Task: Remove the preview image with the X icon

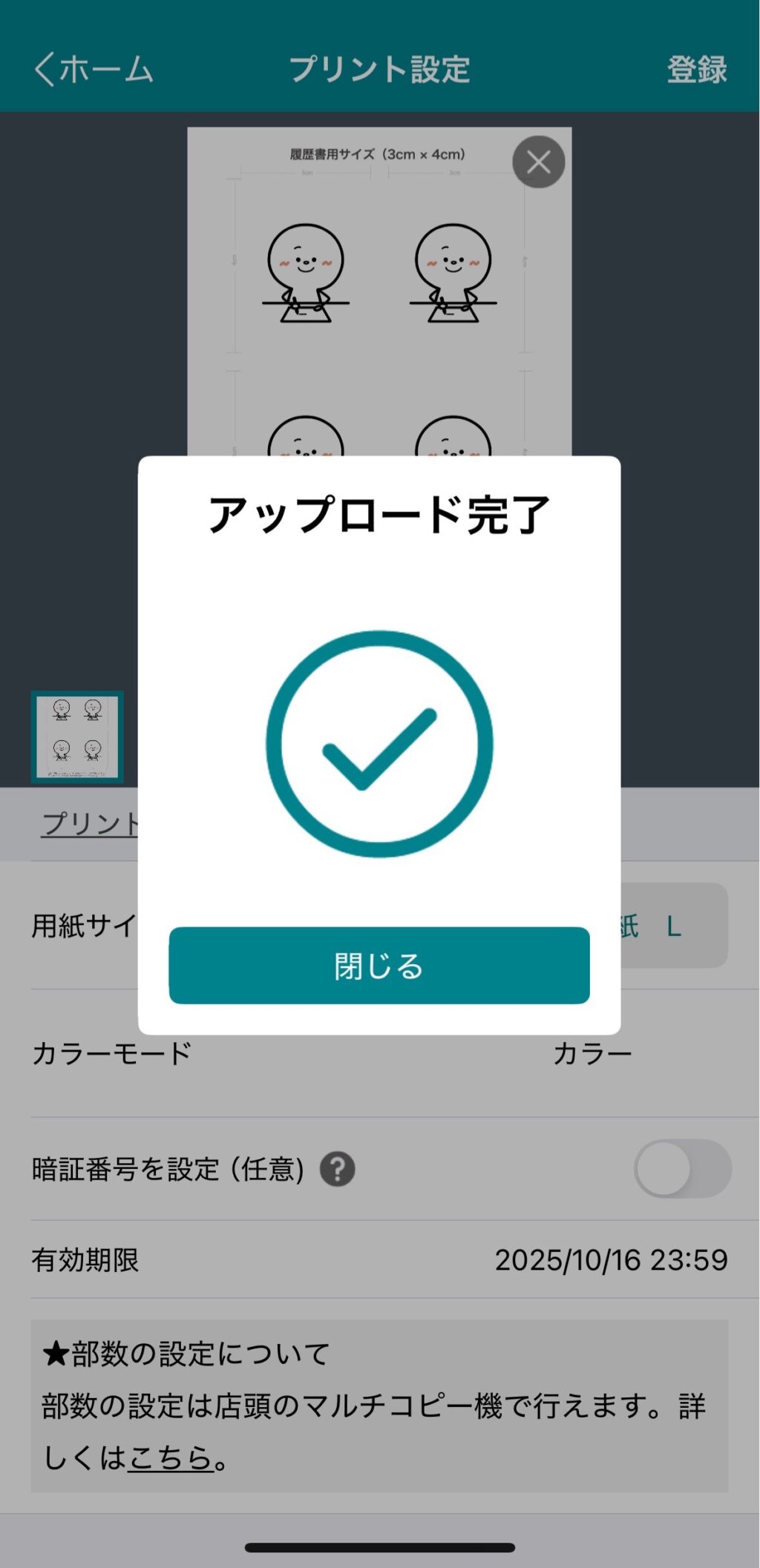Action: (x=538, y=162)
